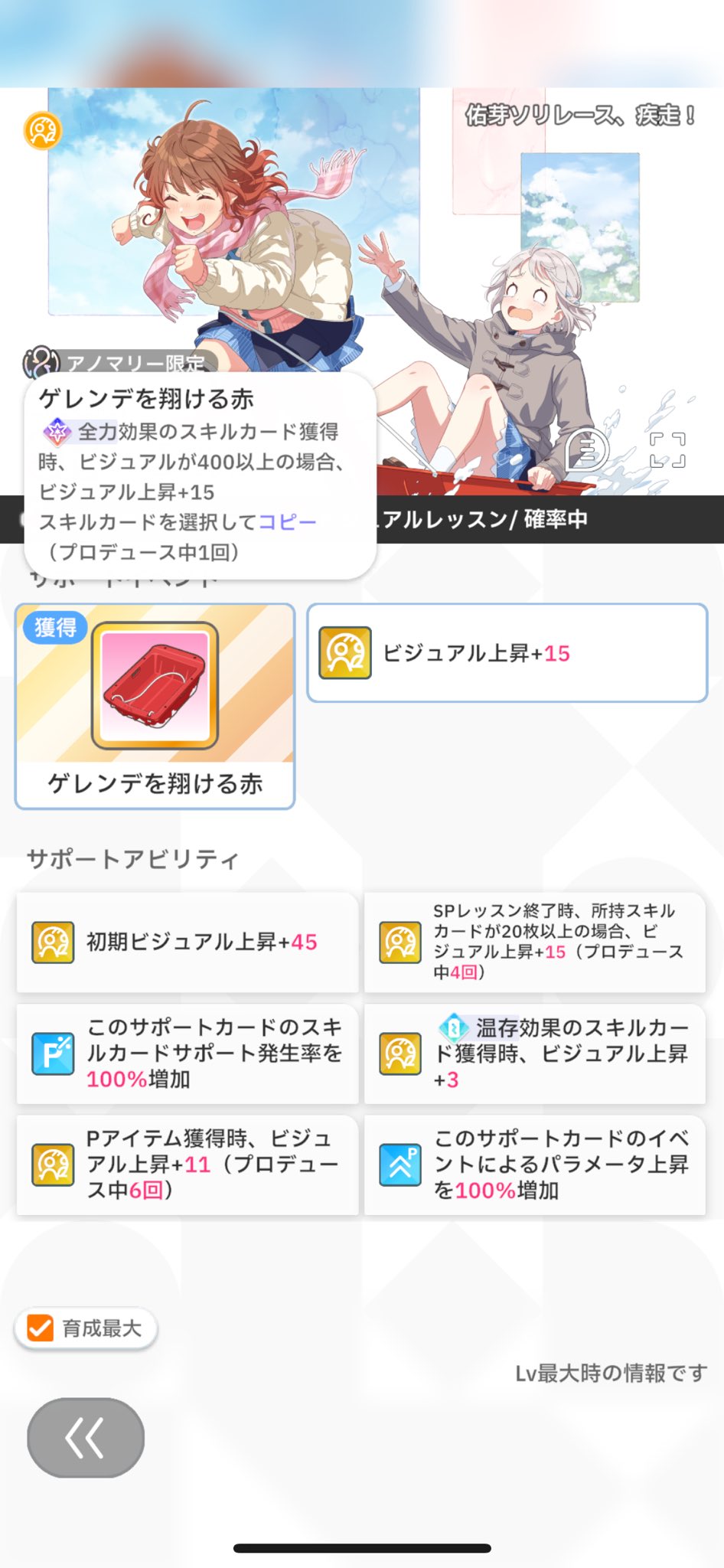Open the ゲレンデを翔ける赤 item card

(155, 705)
